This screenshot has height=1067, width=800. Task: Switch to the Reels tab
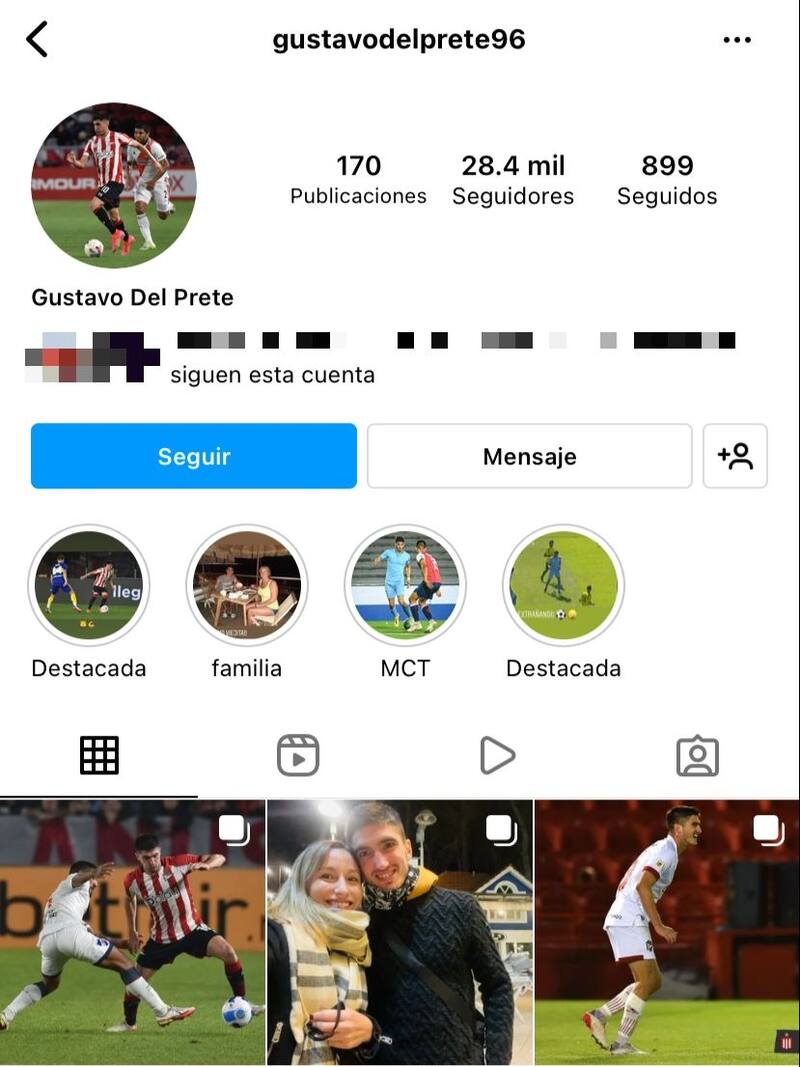click(298, 755)
